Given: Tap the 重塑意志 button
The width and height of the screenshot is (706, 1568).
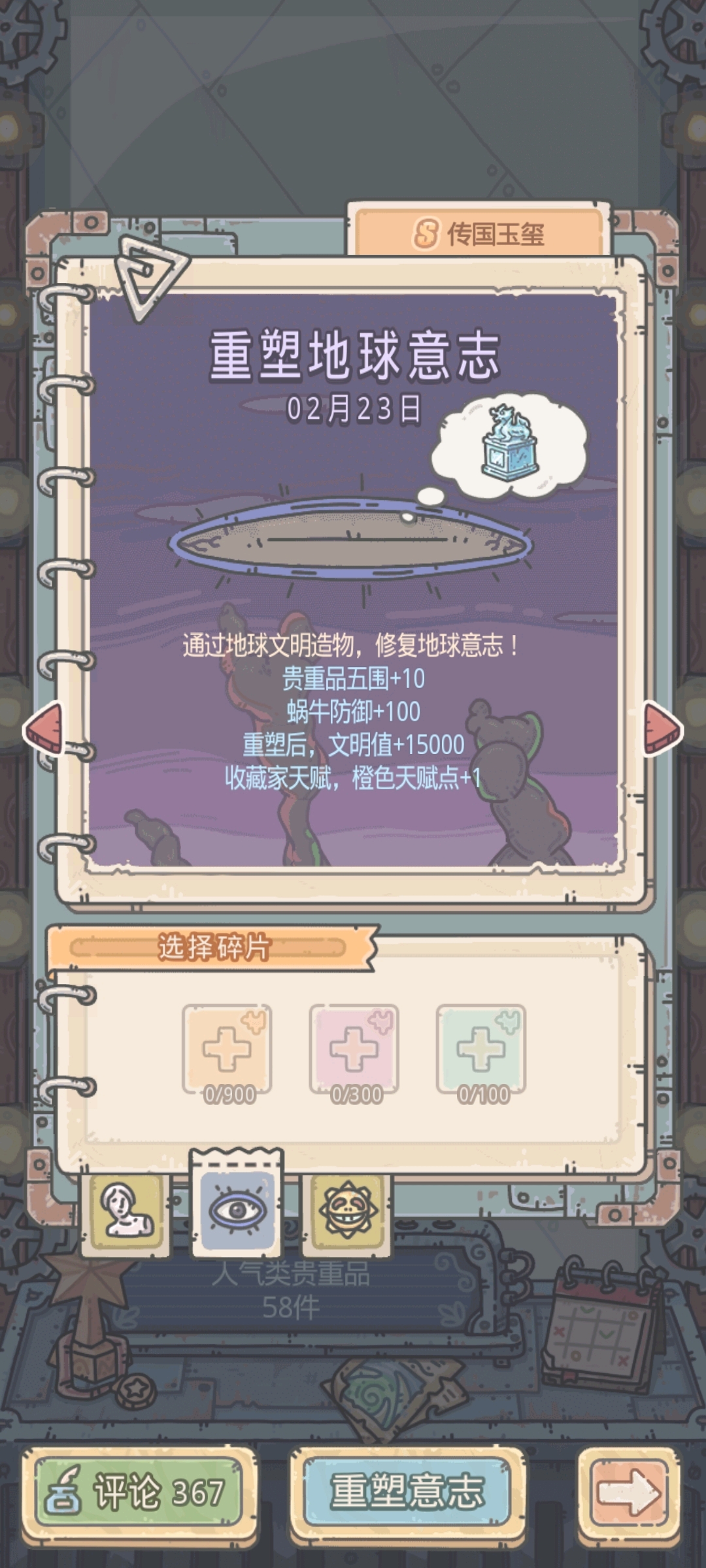Looking at the screenshot, I should [407, 1492].
